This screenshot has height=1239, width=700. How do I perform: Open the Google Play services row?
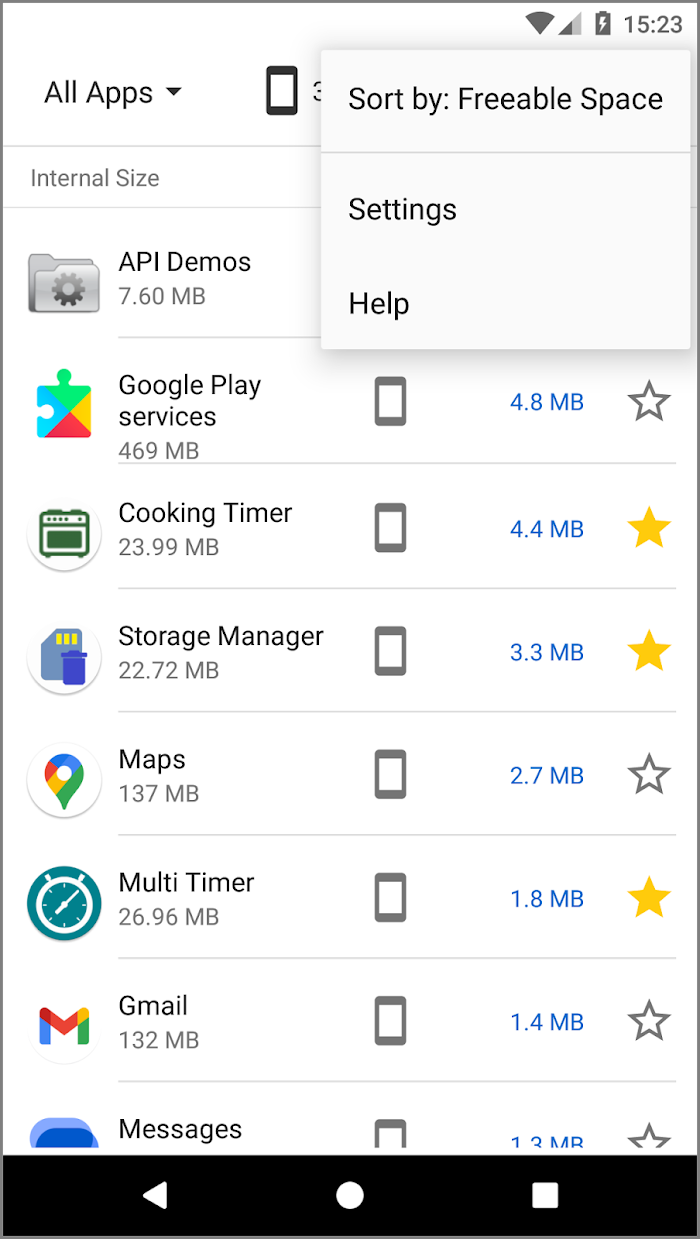coord(350,402)
